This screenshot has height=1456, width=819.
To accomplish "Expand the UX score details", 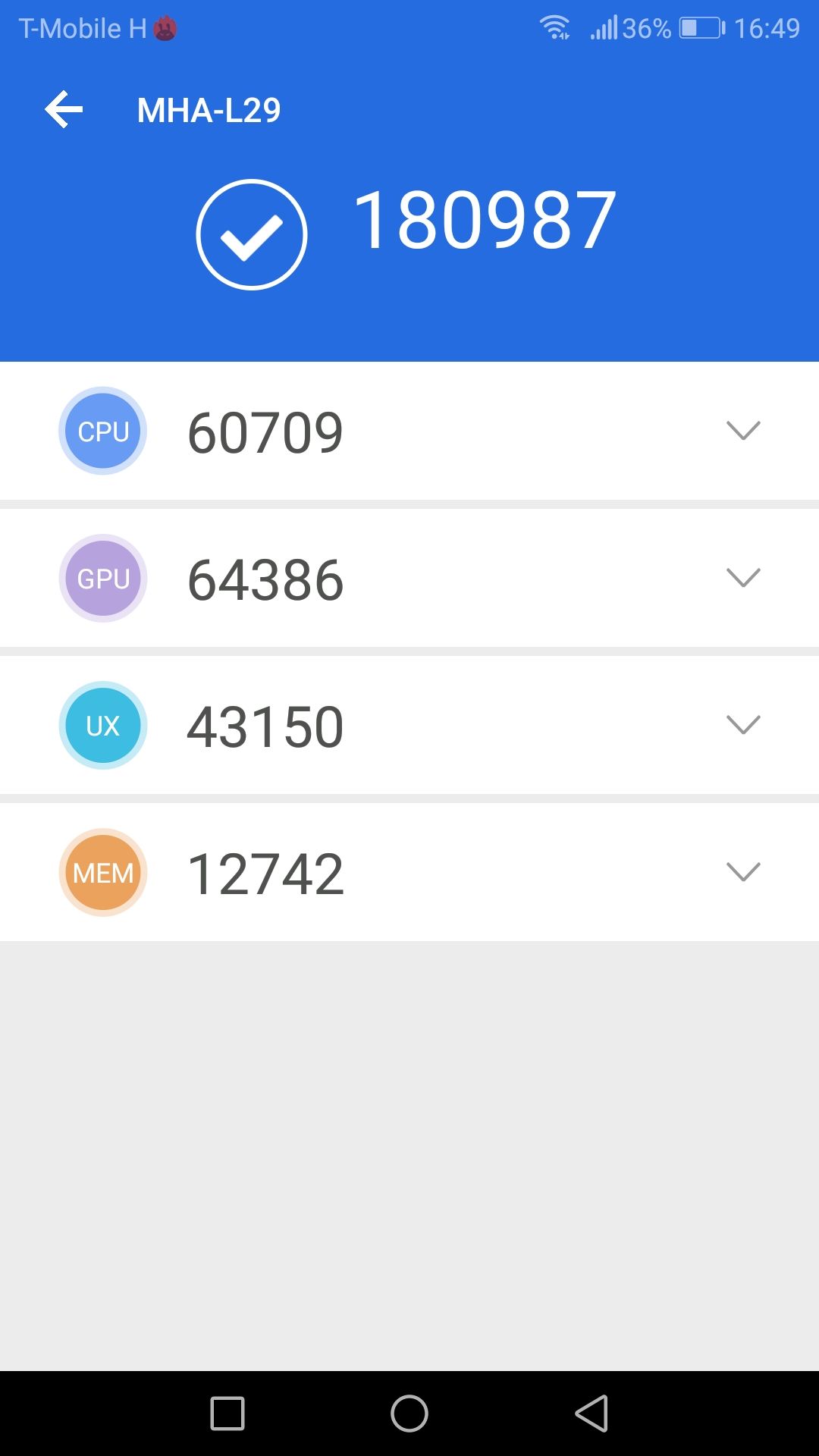I will [x=743, y=725].
